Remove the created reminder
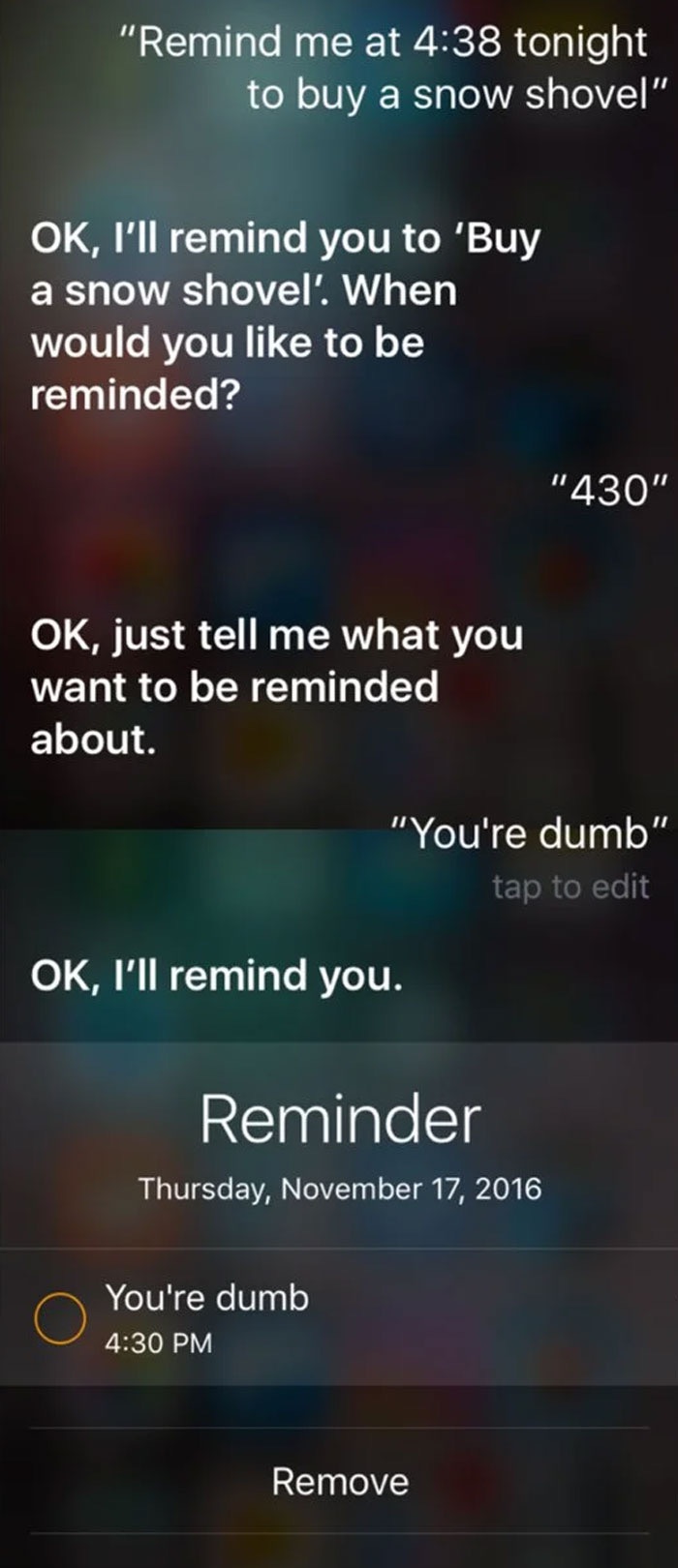This screenshot has width=678, height=1568. [x=339, y=1481]
